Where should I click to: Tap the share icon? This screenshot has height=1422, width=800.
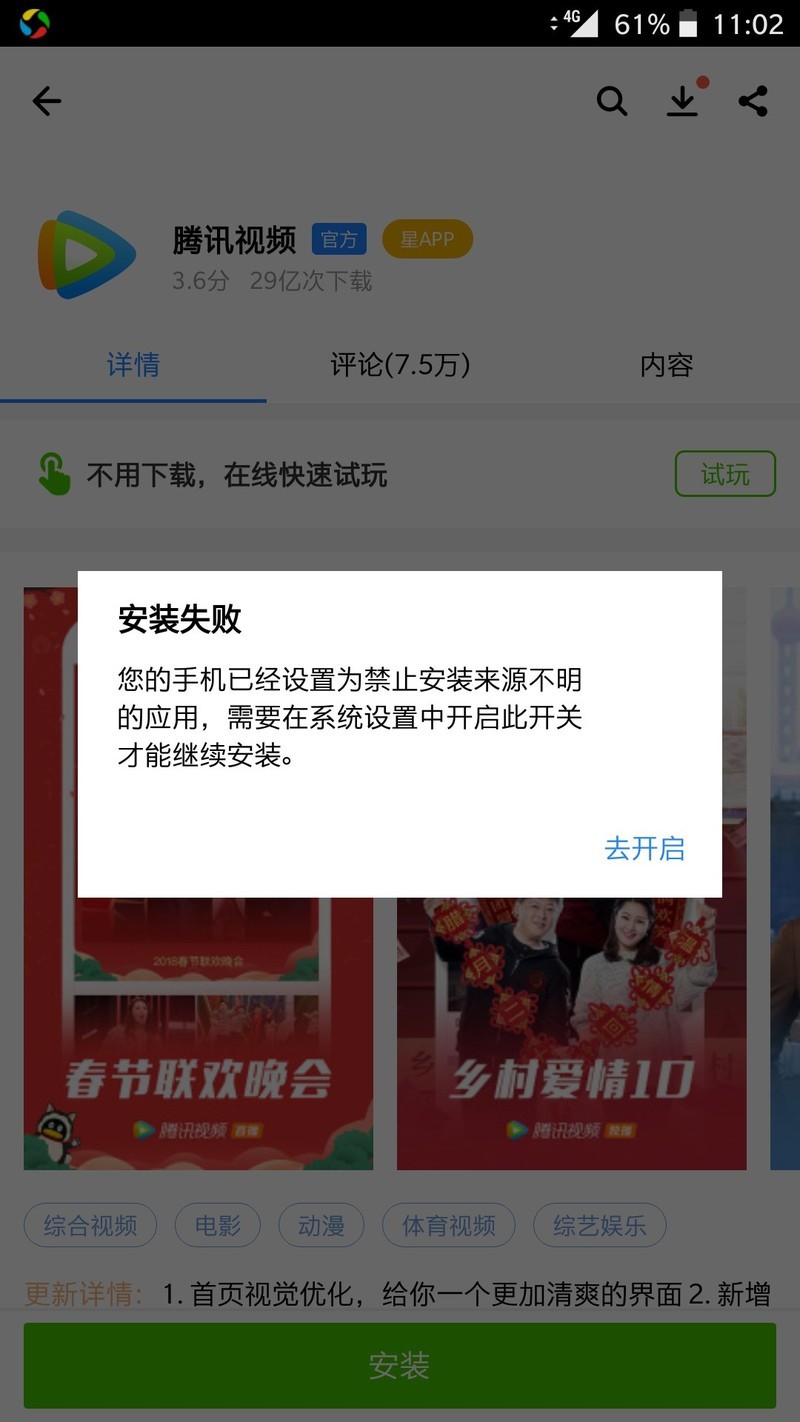[755, 101]
